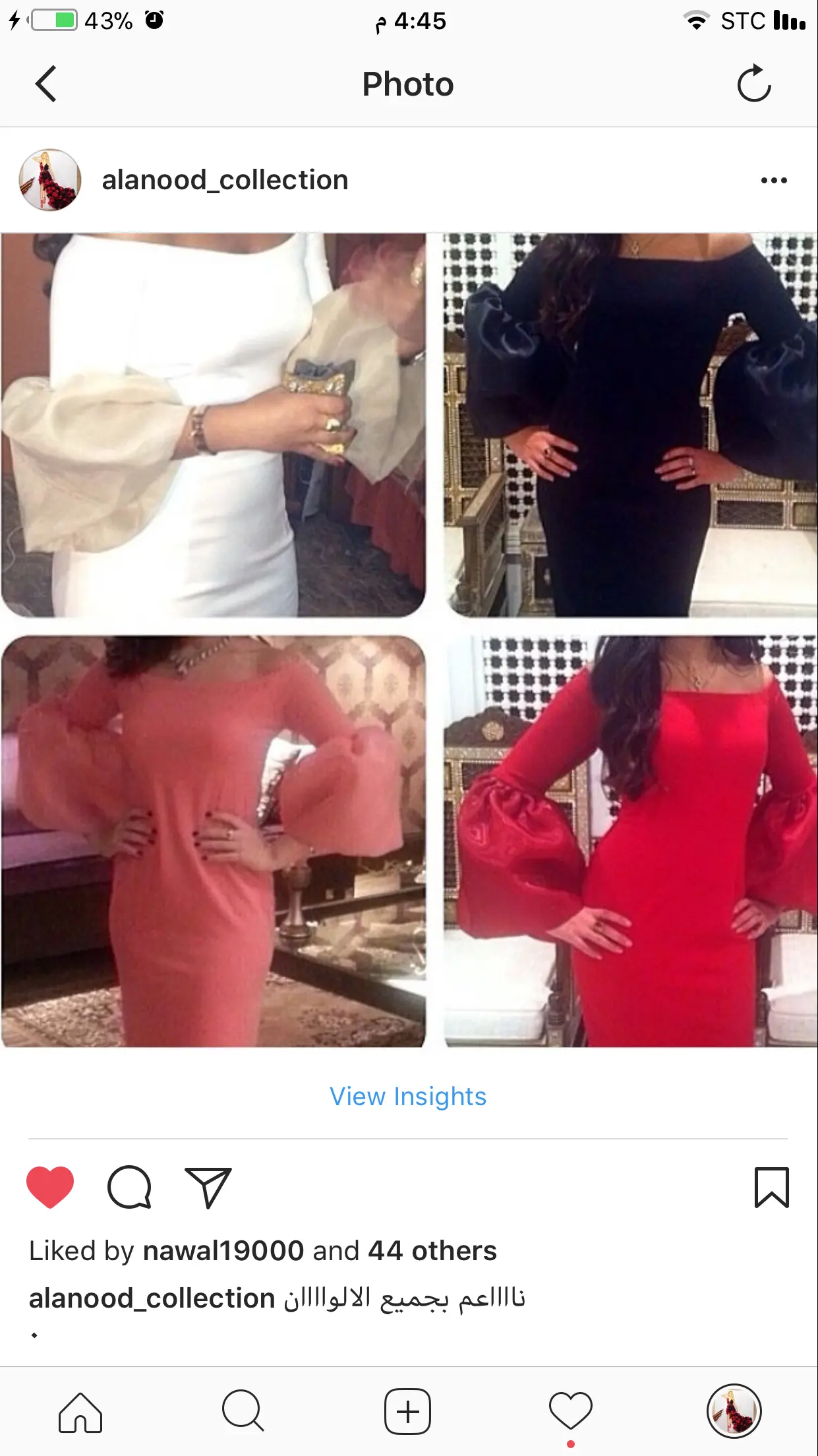Create a new post
Screen dimensions: 818x1456
(x=408, y=1412)
